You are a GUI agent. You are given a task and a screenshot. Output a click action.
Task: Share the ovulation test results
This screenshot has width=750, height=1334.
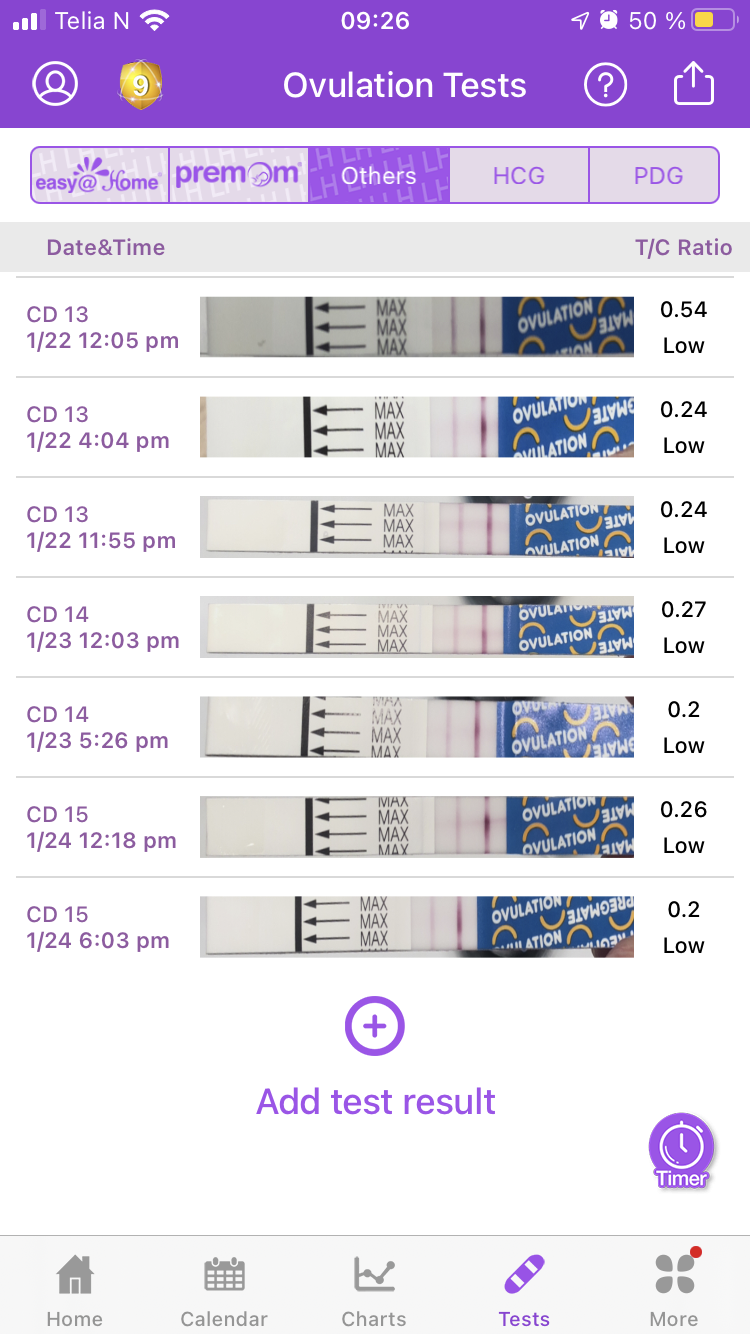[x=693, y=84]
